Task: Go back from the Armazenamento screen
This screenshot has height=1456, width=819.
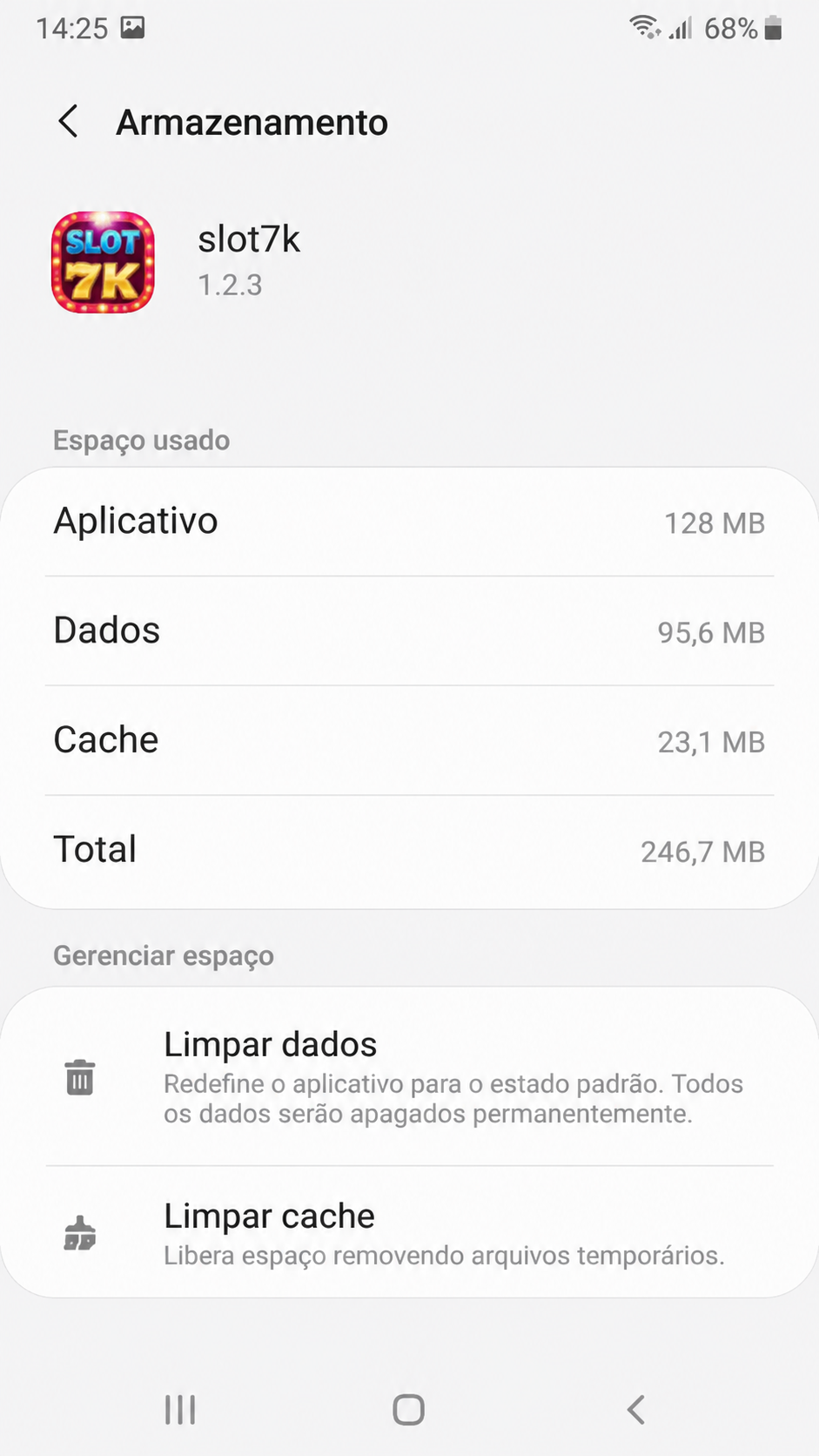Action: [68, 122]
